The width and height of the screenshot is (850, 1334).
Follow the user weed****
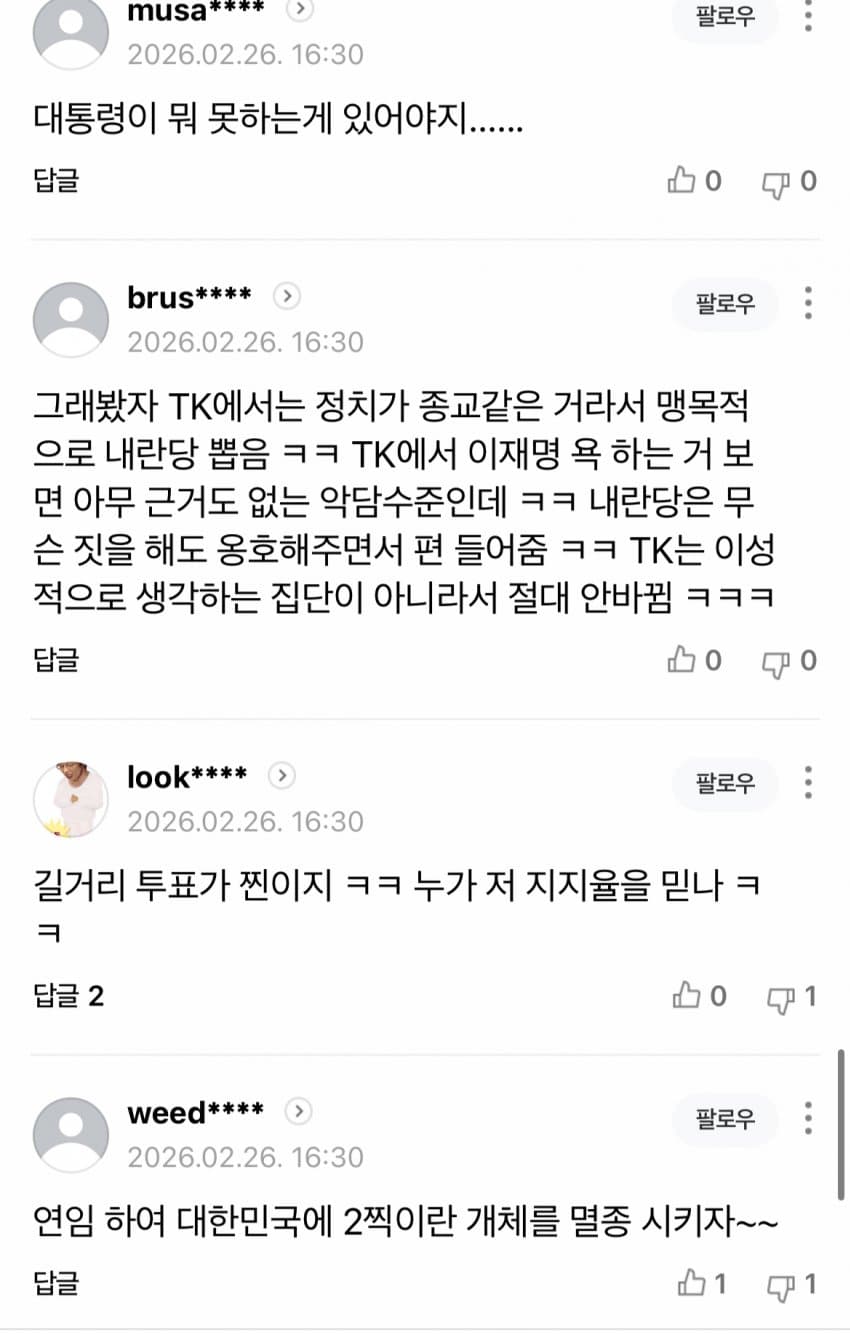[x=725, y=1117]
